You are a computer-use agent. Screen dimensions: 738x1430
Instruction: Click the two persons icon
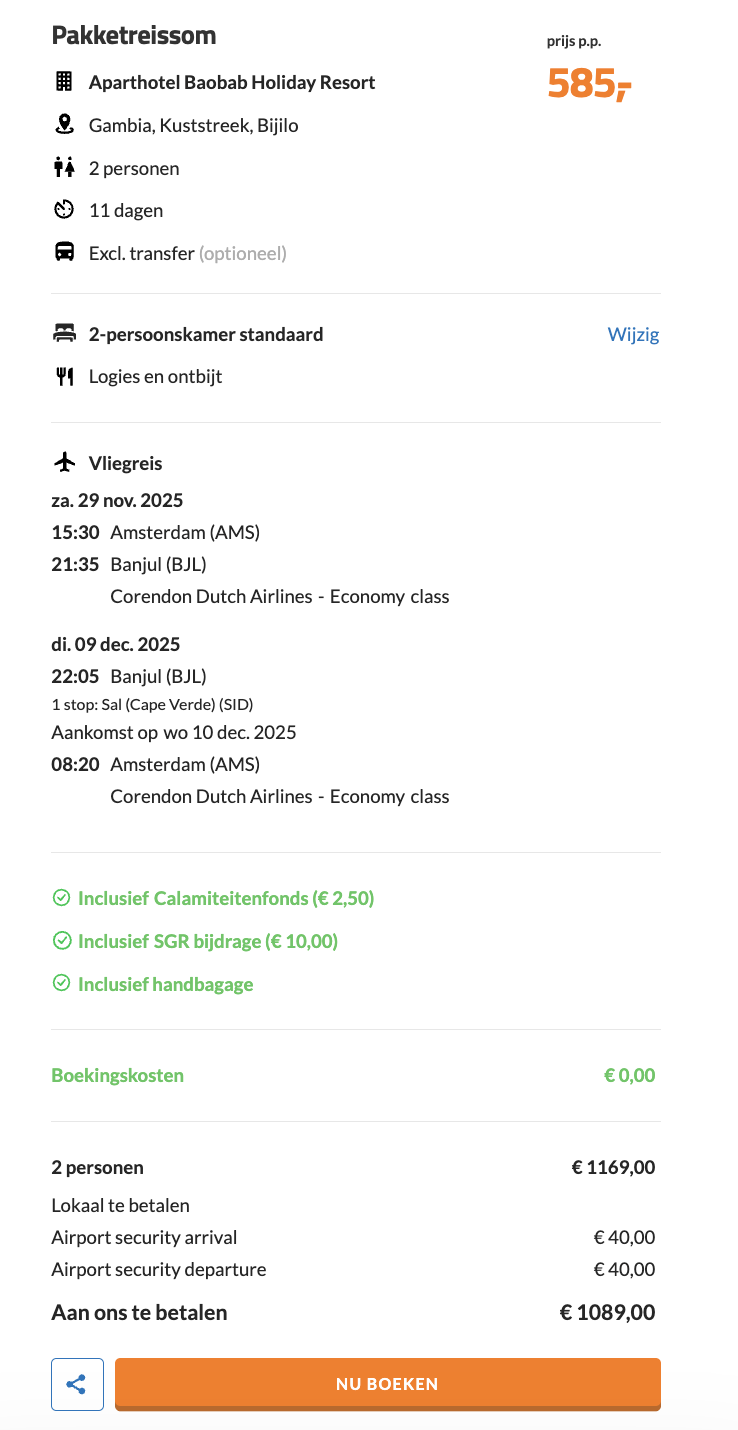coord(62,168)
